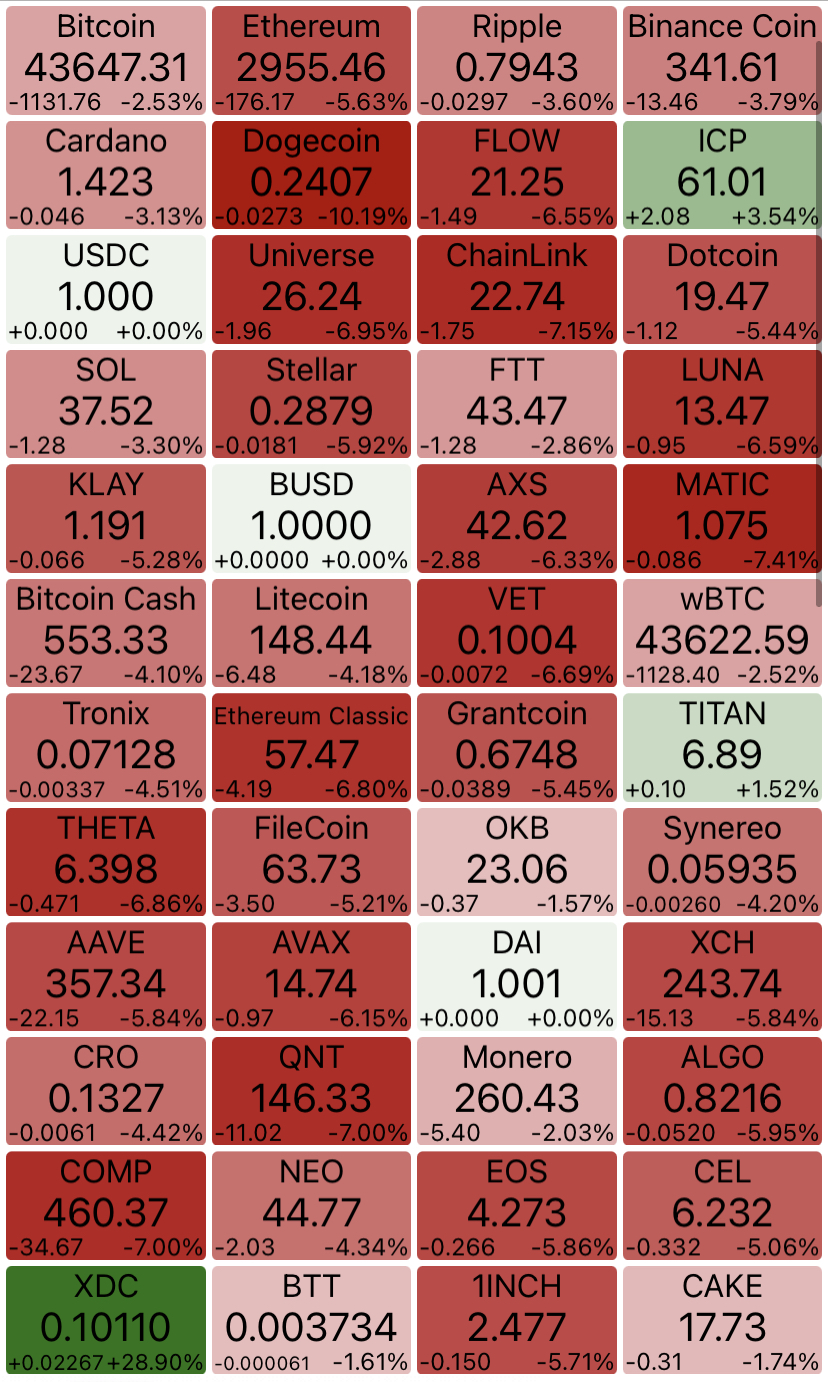Open the BUSD tile
The image size is (828, 1382).
[311, 519]
